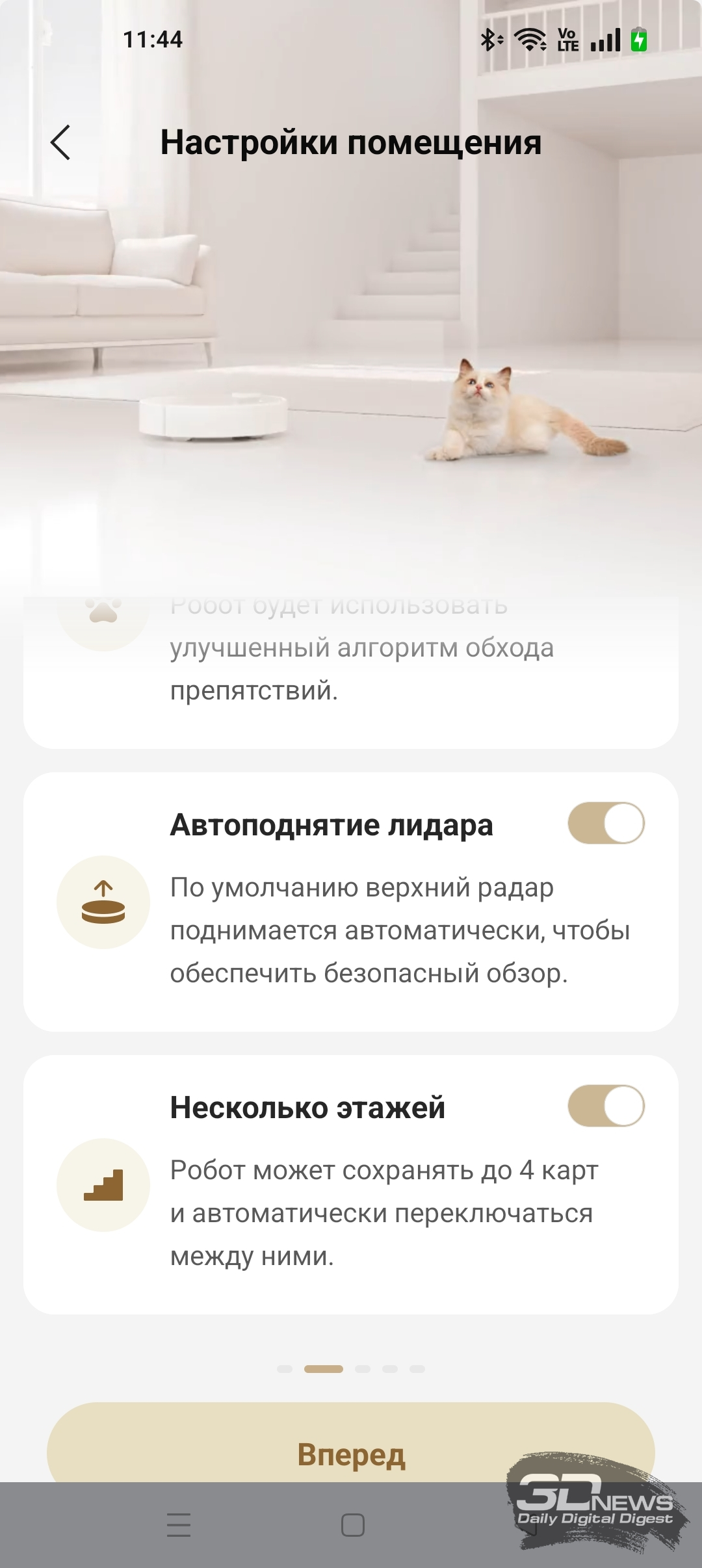Disable Несколько этажей switch
The image size is (702, 1568).
[x=606, y=1106]
